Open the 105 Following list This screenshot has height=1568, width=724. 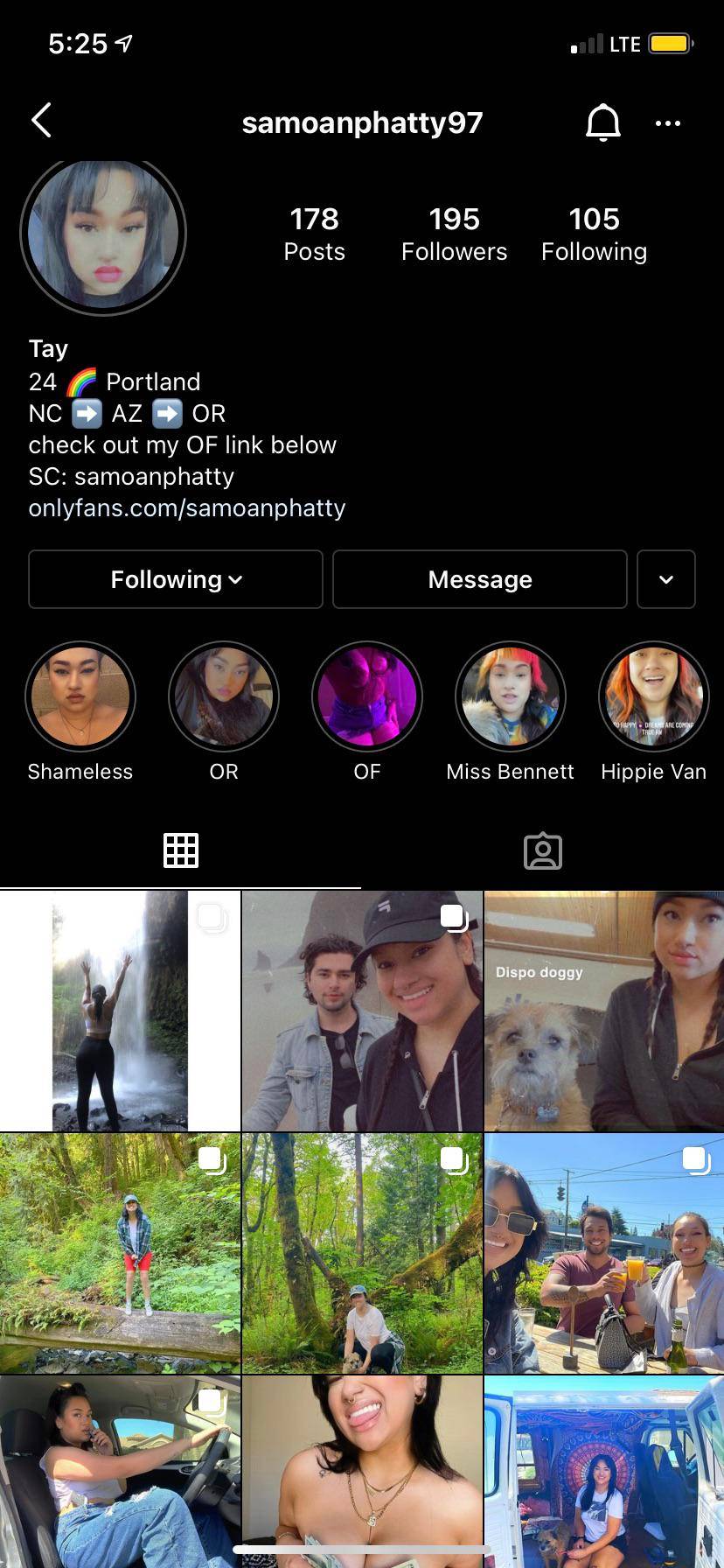[594, 234]
